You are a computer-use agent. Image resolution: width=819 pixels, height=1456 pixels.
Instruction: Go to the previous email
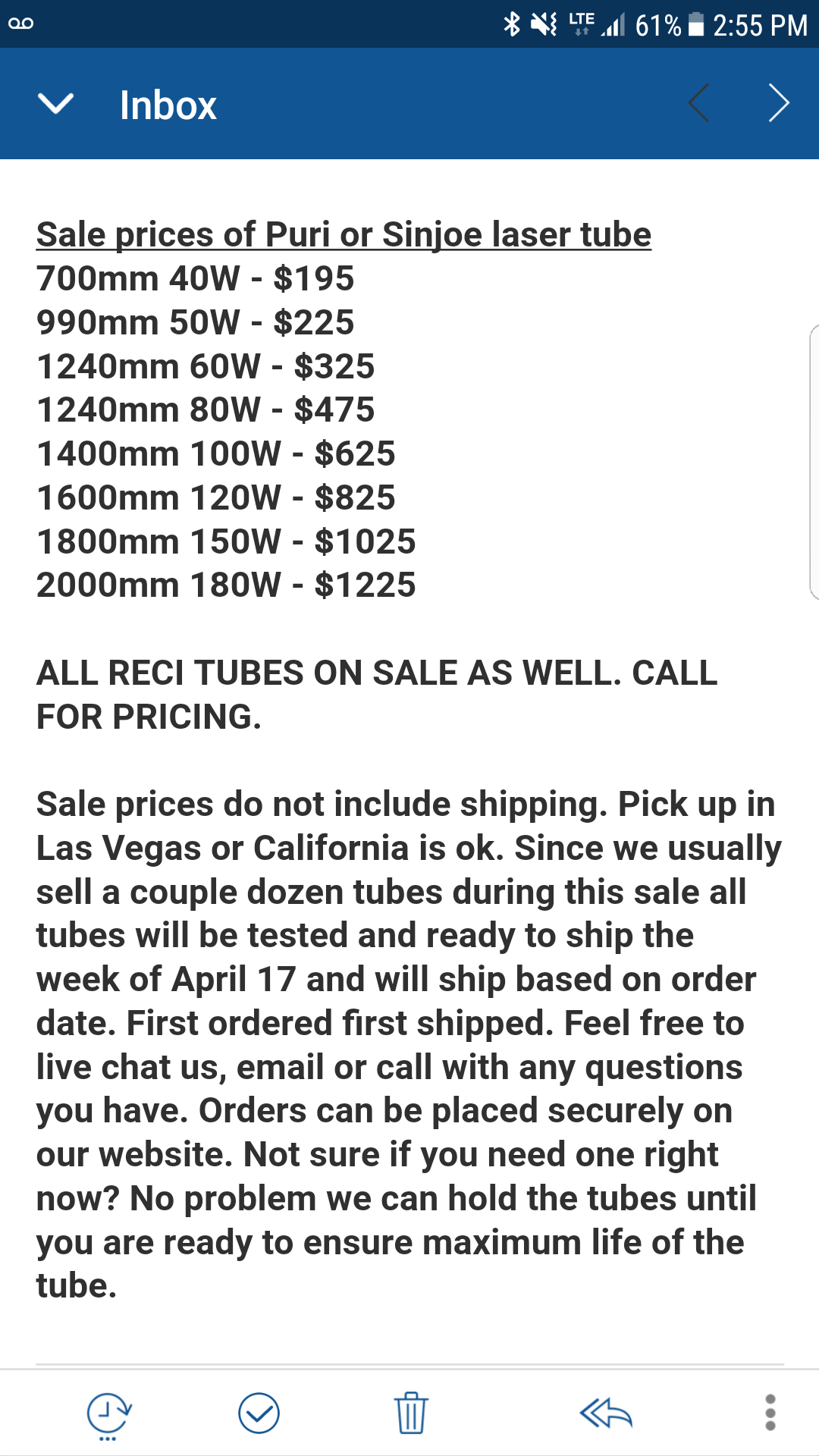699,103
